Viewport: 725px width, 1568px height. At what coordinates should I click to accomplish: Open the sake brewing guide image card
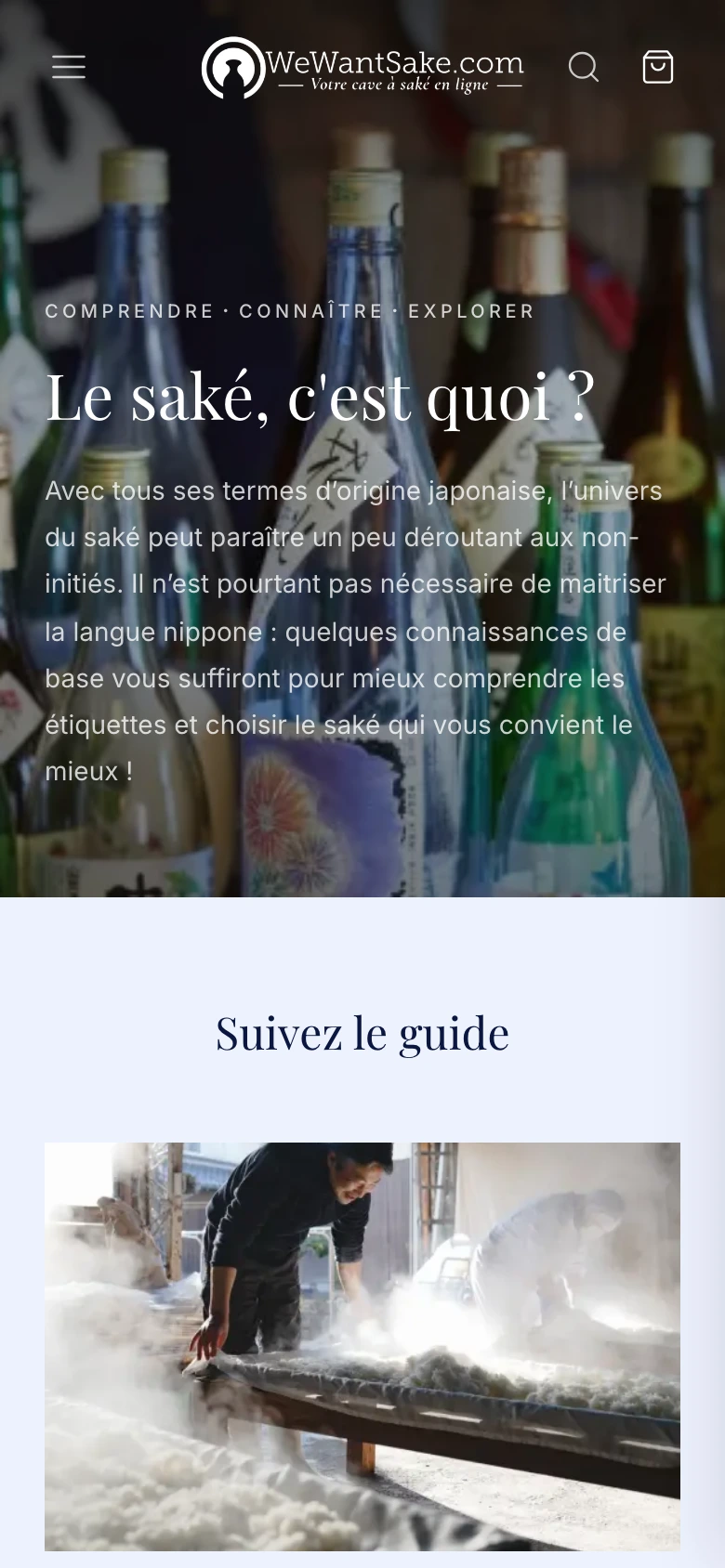[x=362, y=1346]
